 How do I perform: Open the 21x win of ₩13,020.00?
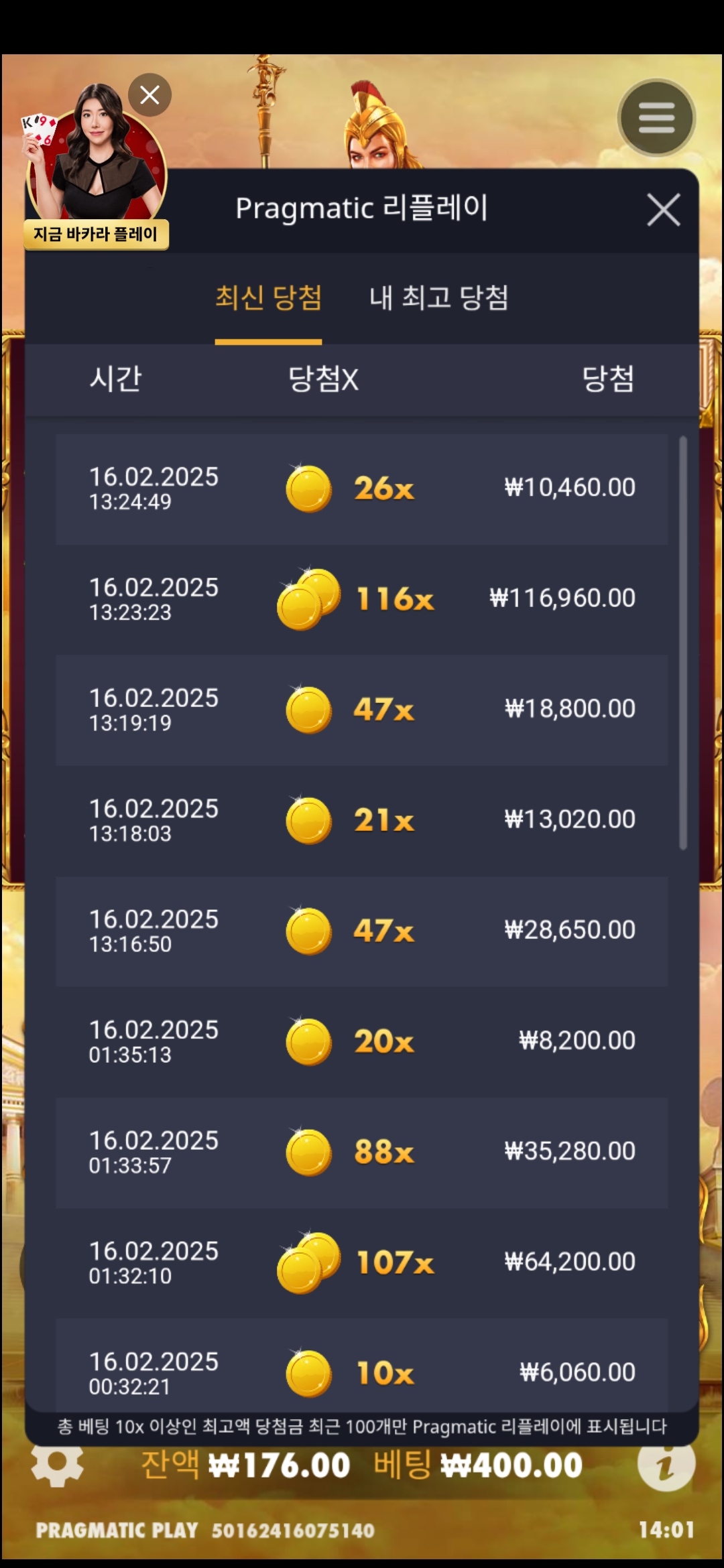tap(362, 820)
